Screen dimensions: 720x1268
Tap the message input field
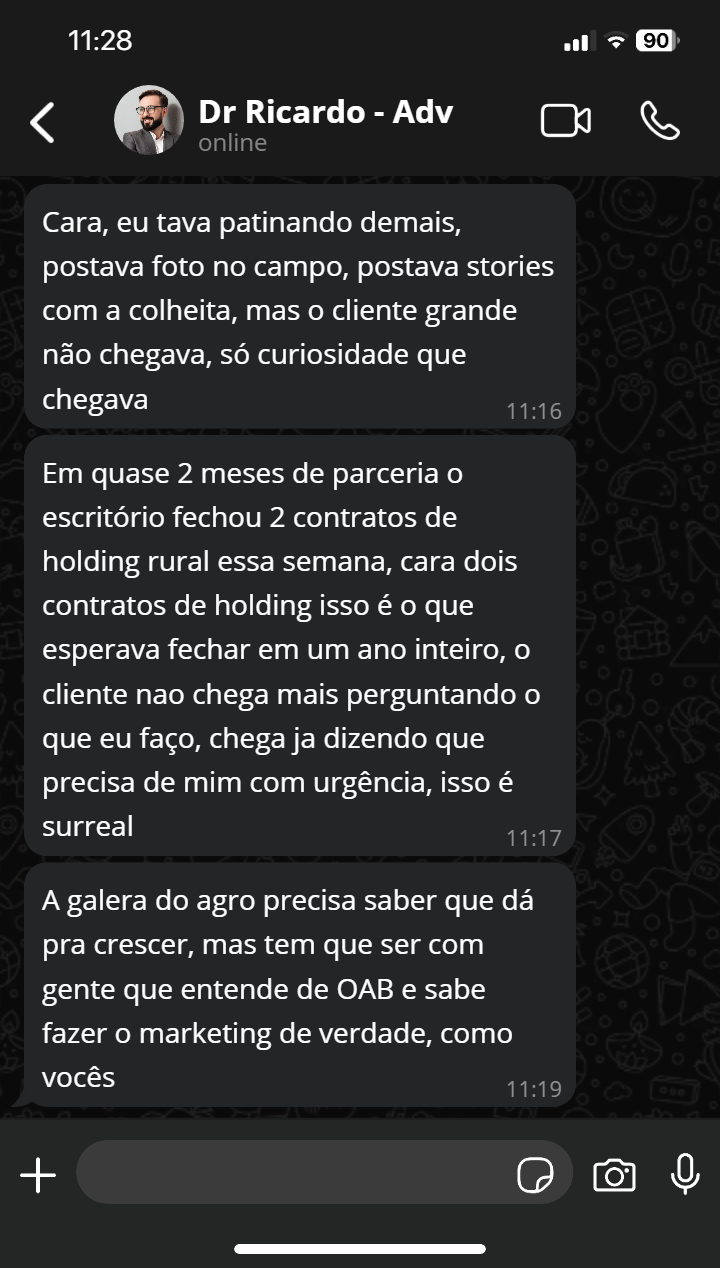(x=295, y=1173)
